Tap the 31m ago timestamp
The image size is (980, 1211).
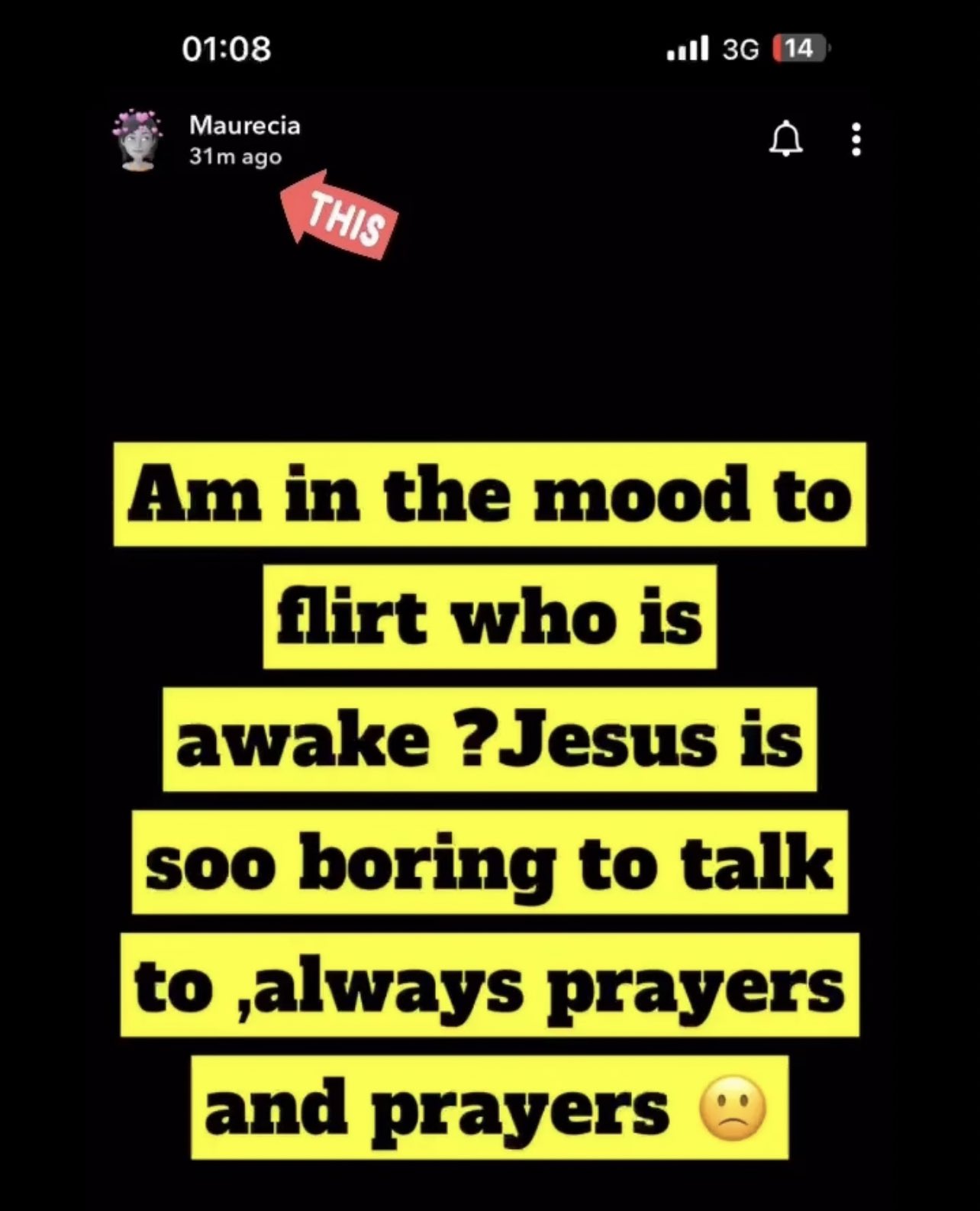coord(234,157)
